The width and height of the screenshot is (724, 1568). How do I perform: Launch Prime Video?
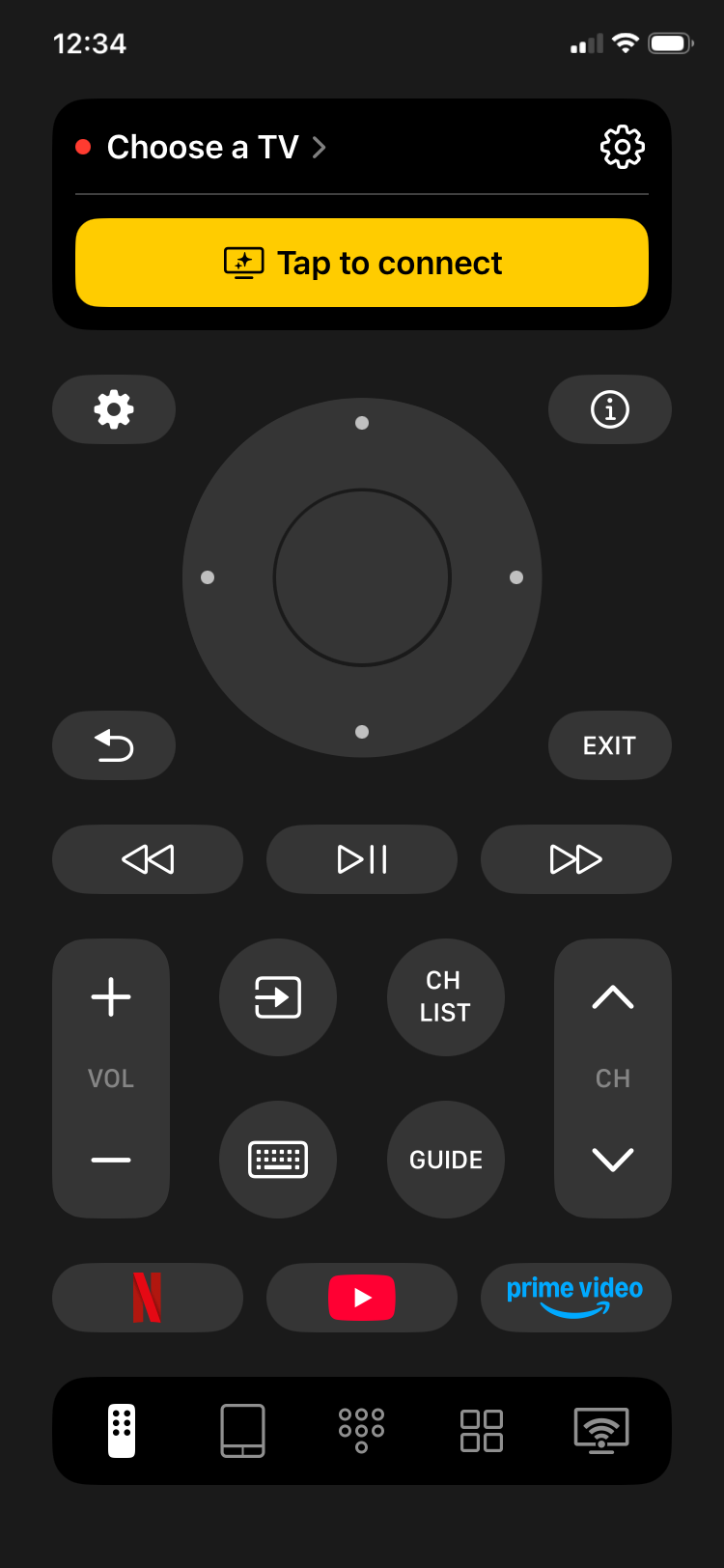pyautogui.click(x=575, y=1298)
